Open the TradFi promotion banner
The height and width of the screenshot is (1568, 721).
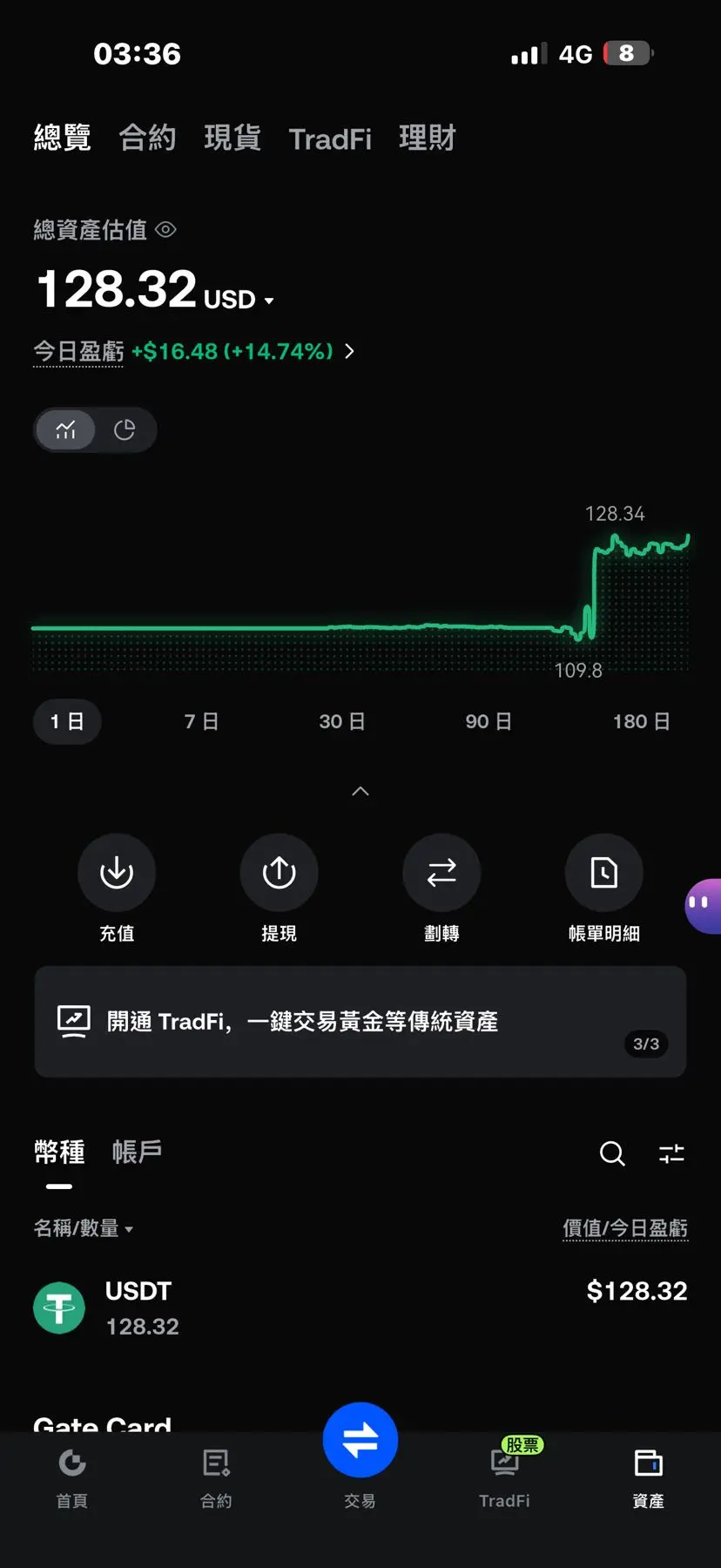[360, 1022]
